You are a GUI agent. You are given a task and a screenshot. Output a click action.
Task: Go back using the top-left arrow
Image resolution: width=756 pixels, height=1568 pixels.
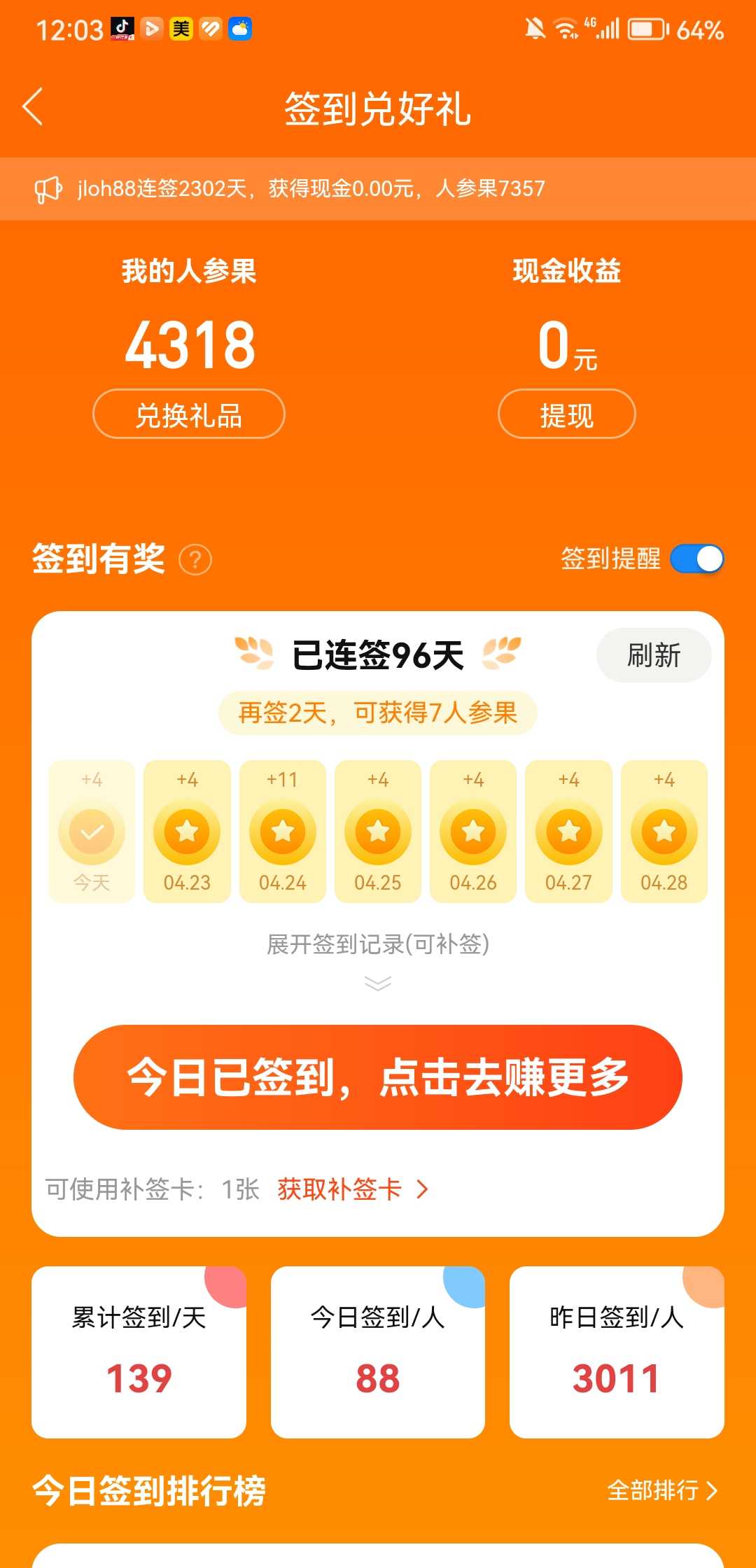coord(33,107)
